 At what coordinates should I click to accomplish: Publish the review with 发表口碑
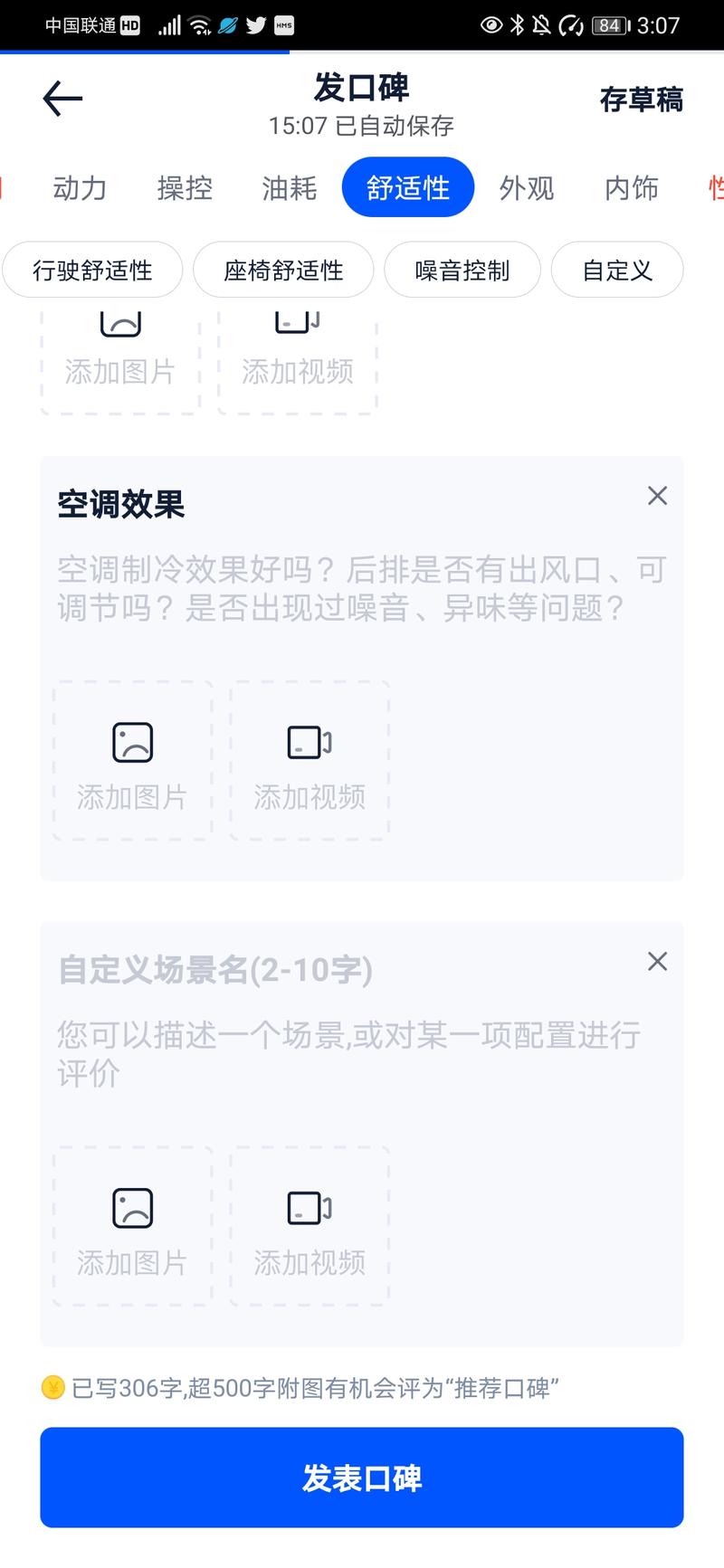click(362, 1478)
